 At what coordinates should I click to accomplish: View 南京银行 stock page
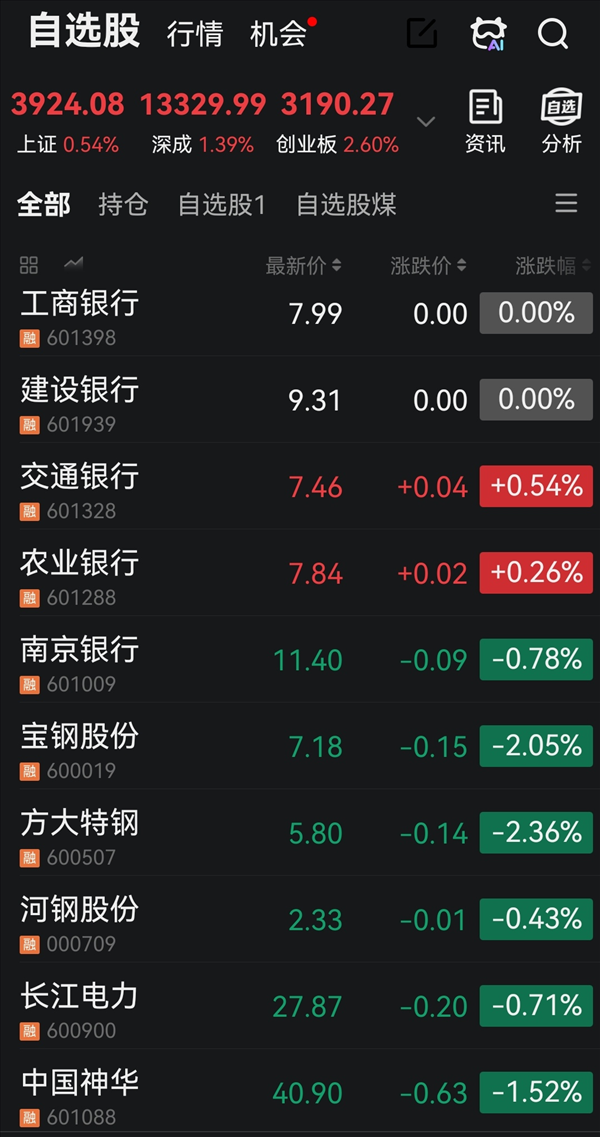click(80, 660)
